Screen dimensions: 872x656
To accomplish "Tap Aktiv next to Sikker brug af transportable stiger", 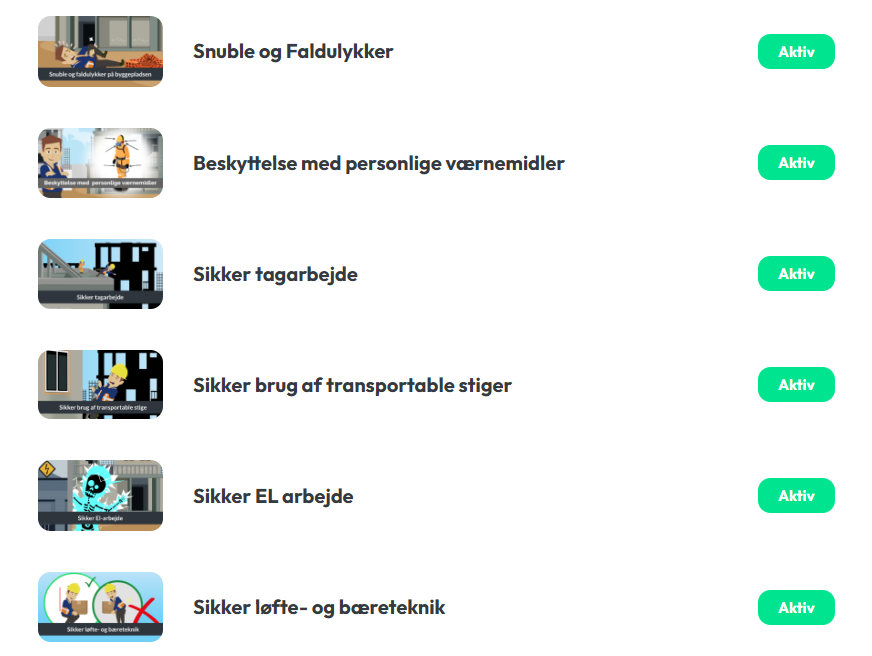I will (795, 385).
